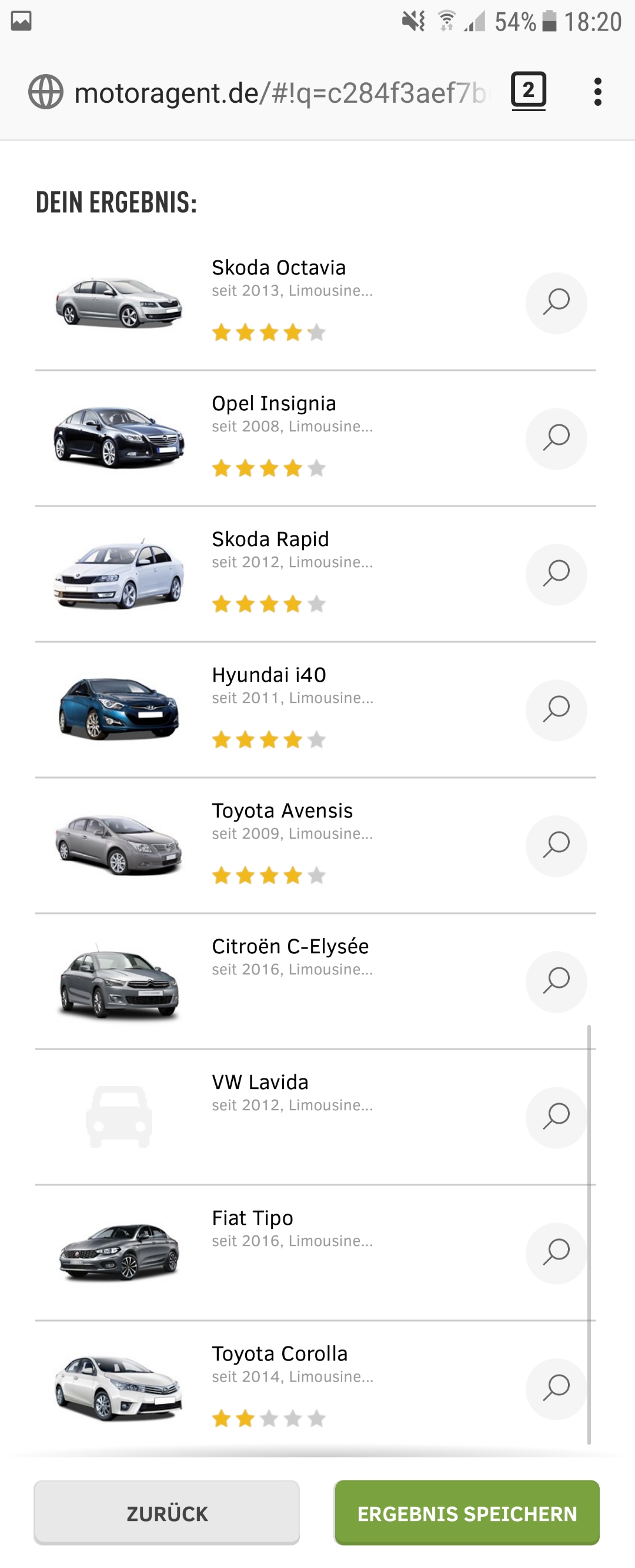Tap the magnifier for VW Lavida
The image size is (635, 1568).
point(556,1117)
